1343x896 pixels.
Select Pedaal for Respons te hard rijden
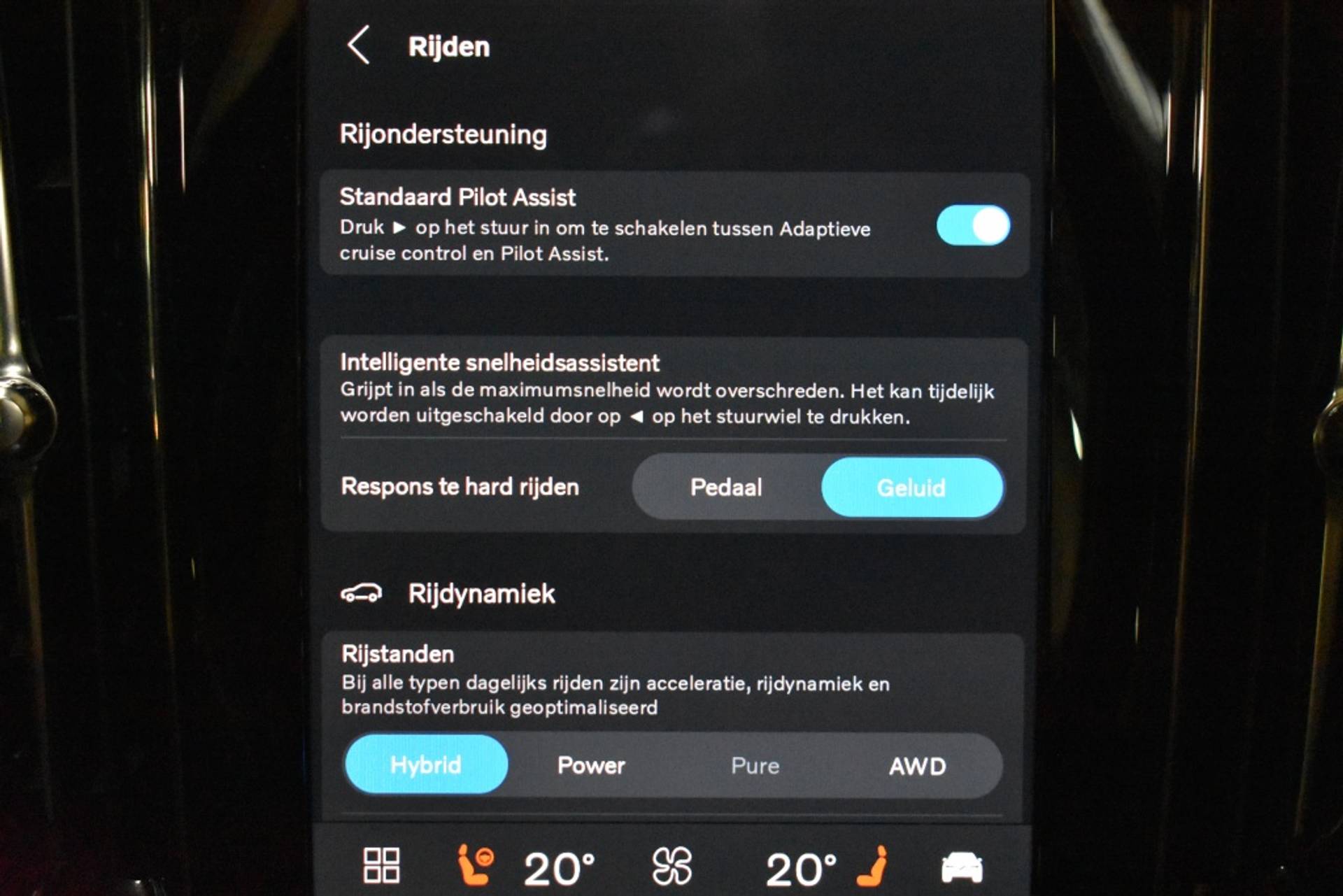(x=725, y=488)
